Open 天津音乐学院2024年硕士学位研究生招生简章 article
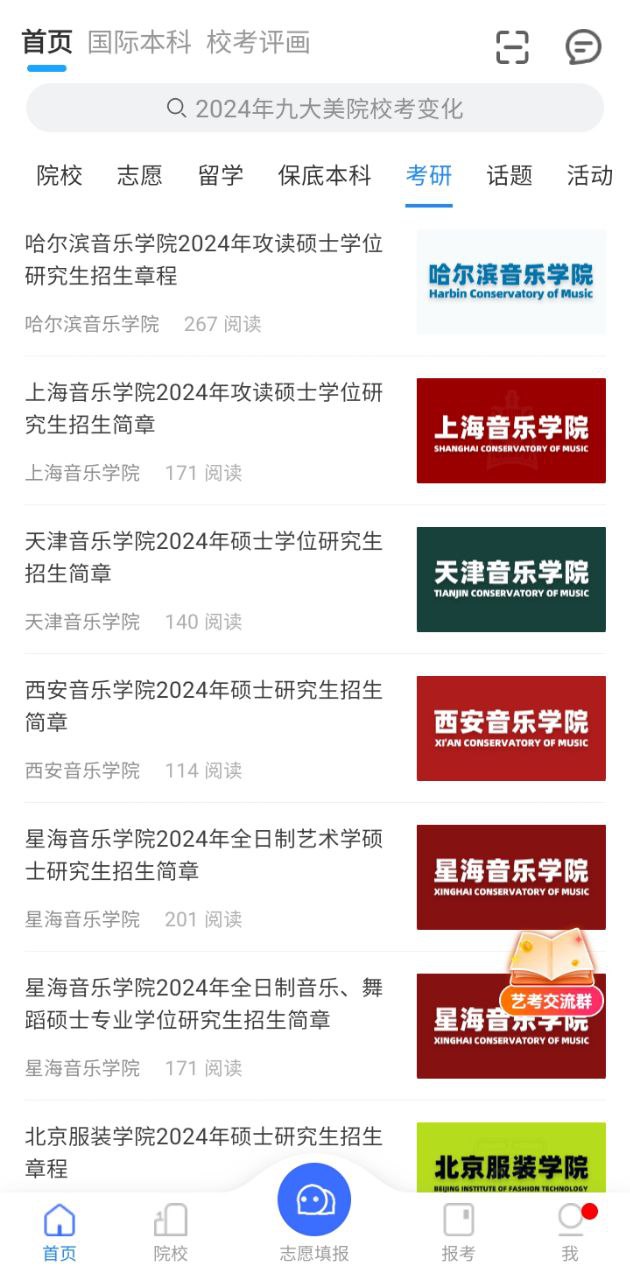This screenshot has width=630, height=1280. point(315,580)
